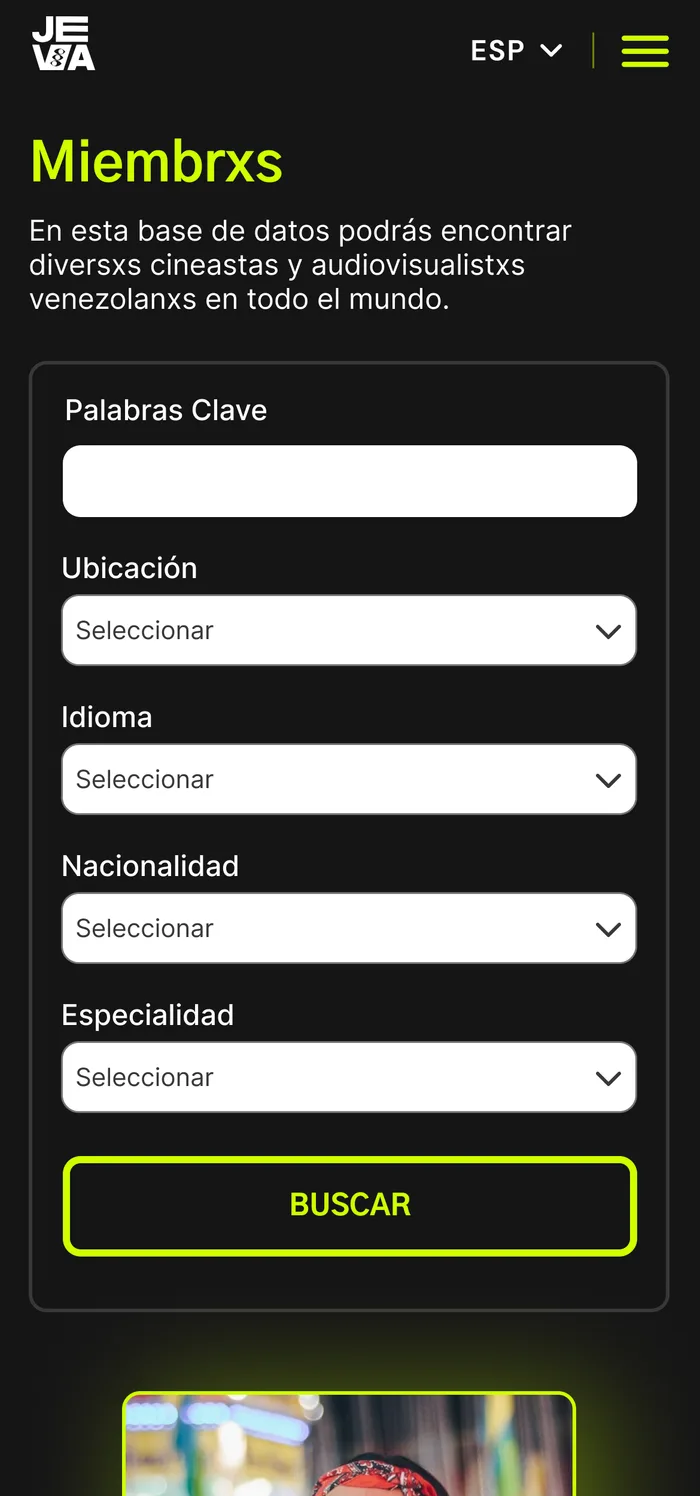Expand the Ubicación dropdown
The height and width of the screenshot is (1496, 700).
coord(349,630)
